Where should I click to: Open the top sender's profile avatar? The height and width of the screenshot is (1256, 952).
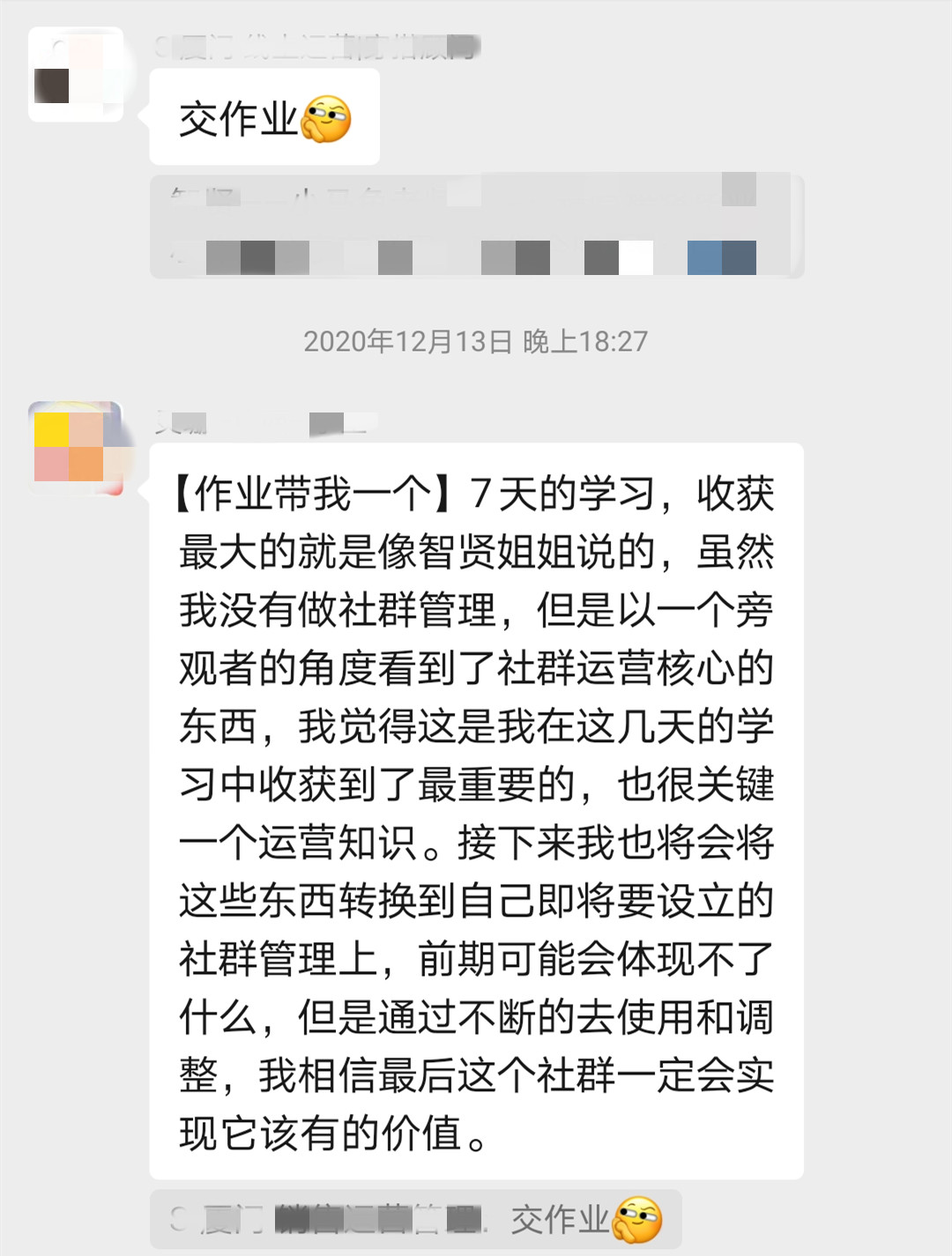click(x=78, y=75)
